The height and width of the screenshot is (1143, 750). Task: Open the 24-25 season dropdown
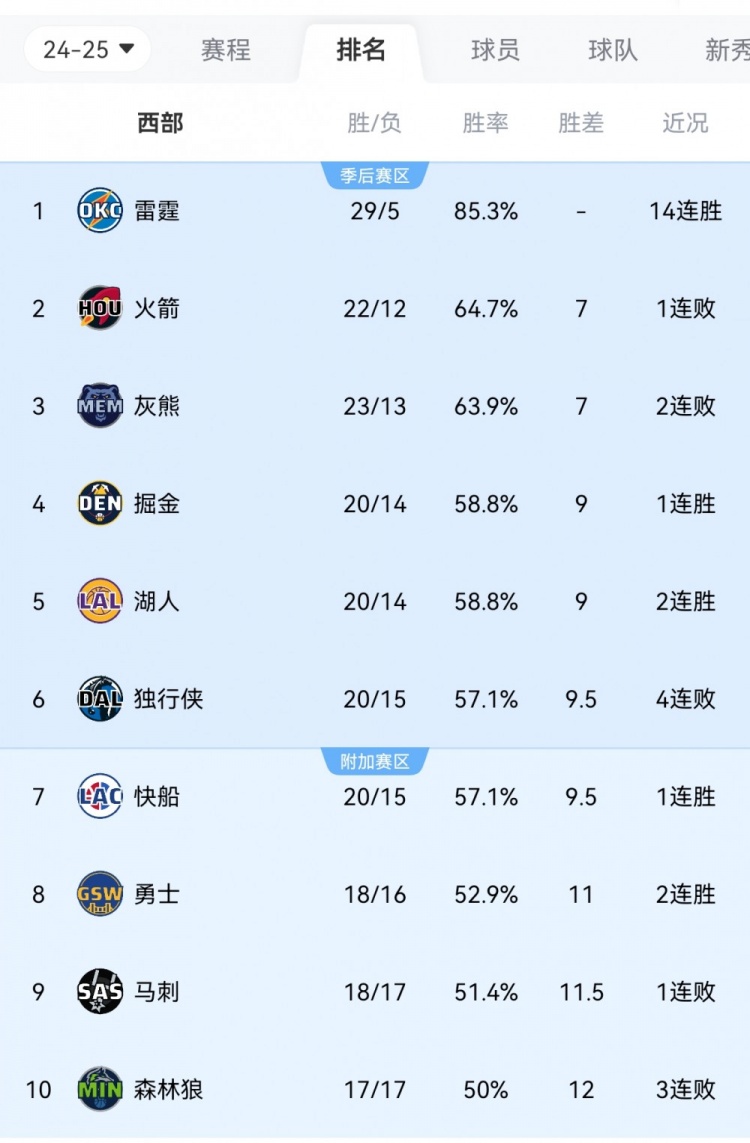[x=88, y=49]
